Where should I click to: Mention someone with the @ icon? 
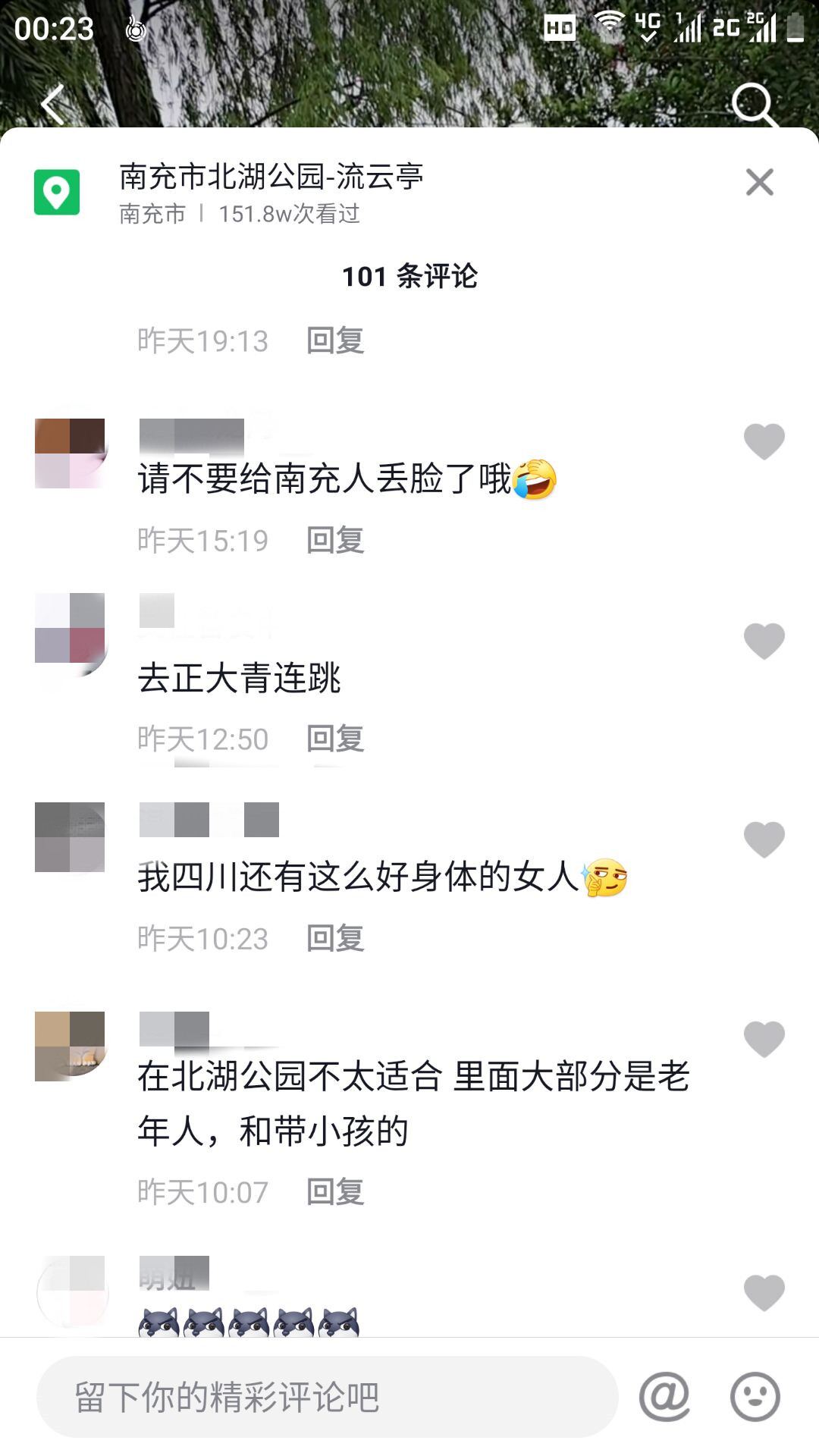[x=664, y=1396]
